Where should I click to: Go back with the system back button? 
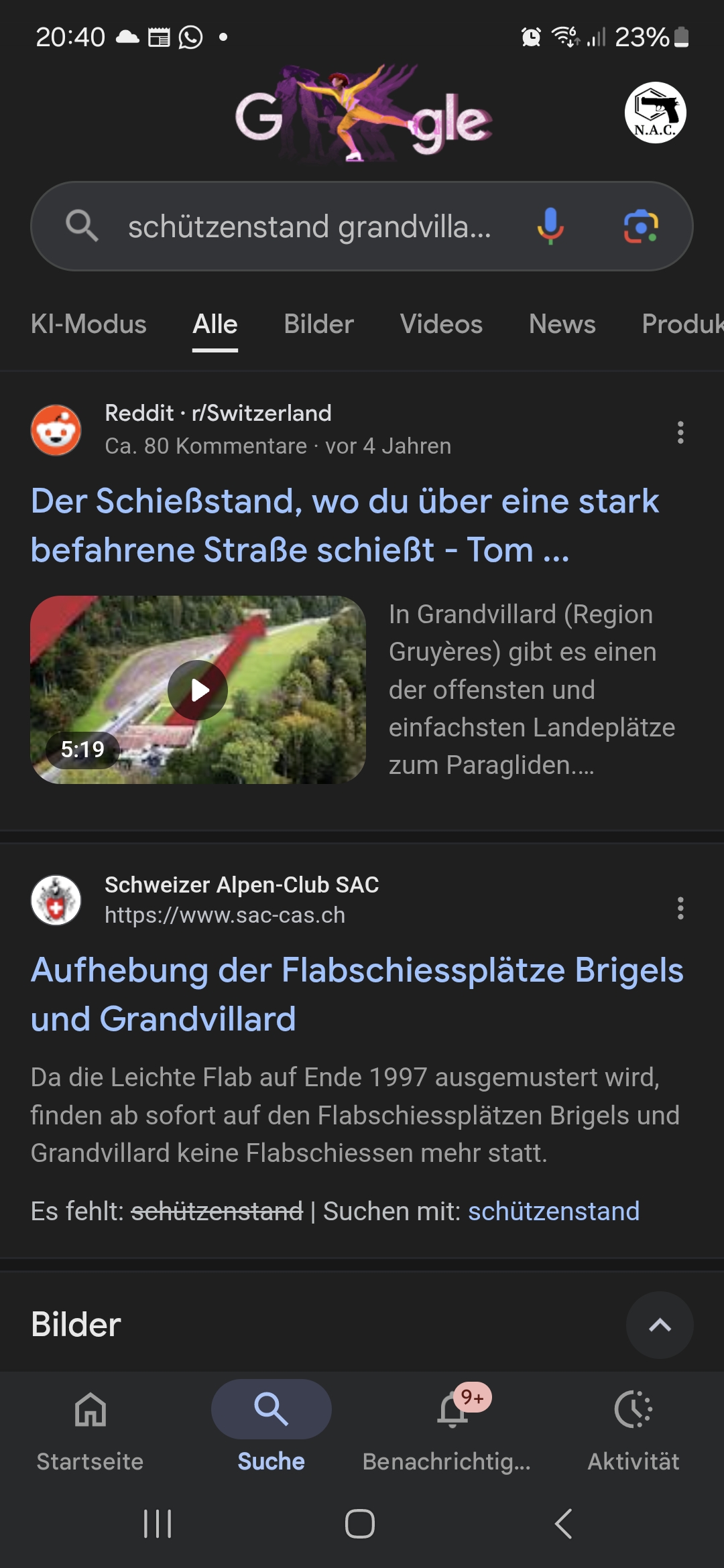563,1524
